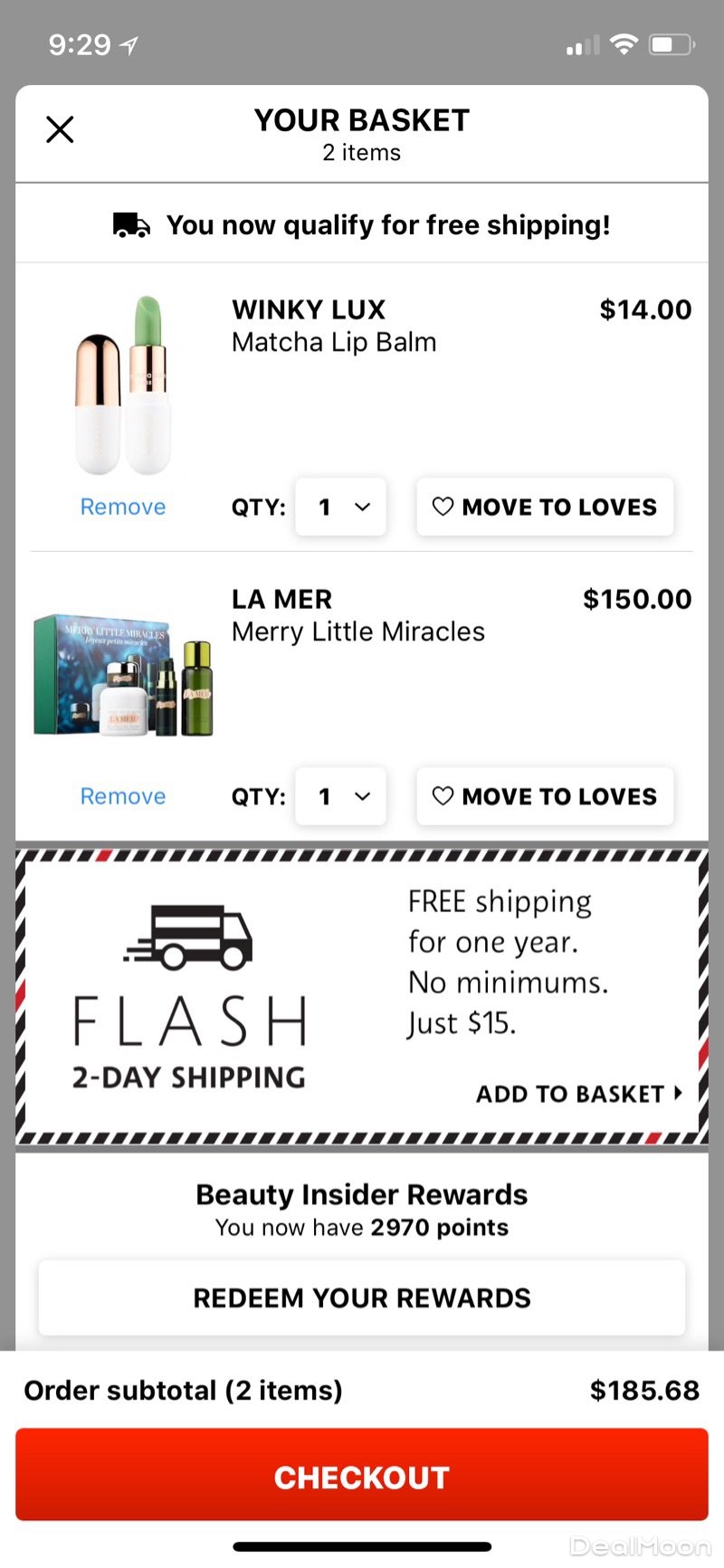724x1568 pixels.
Task: Add Flash 2-Day Shipping to basket
Action: pos(579,1094)
